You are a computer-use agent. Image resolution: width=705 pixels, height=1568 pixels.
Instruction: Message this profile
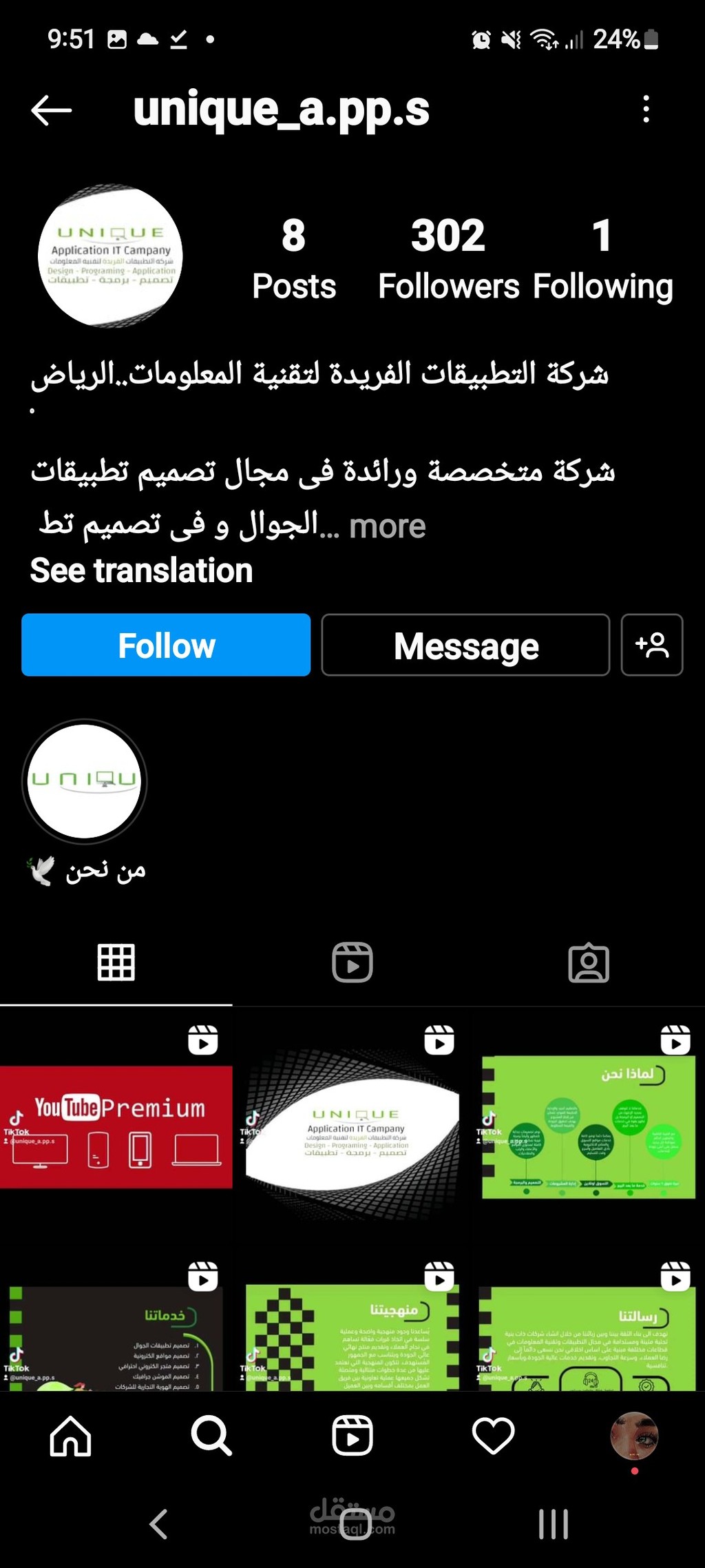pyautogui.click(x=465, y=645)
